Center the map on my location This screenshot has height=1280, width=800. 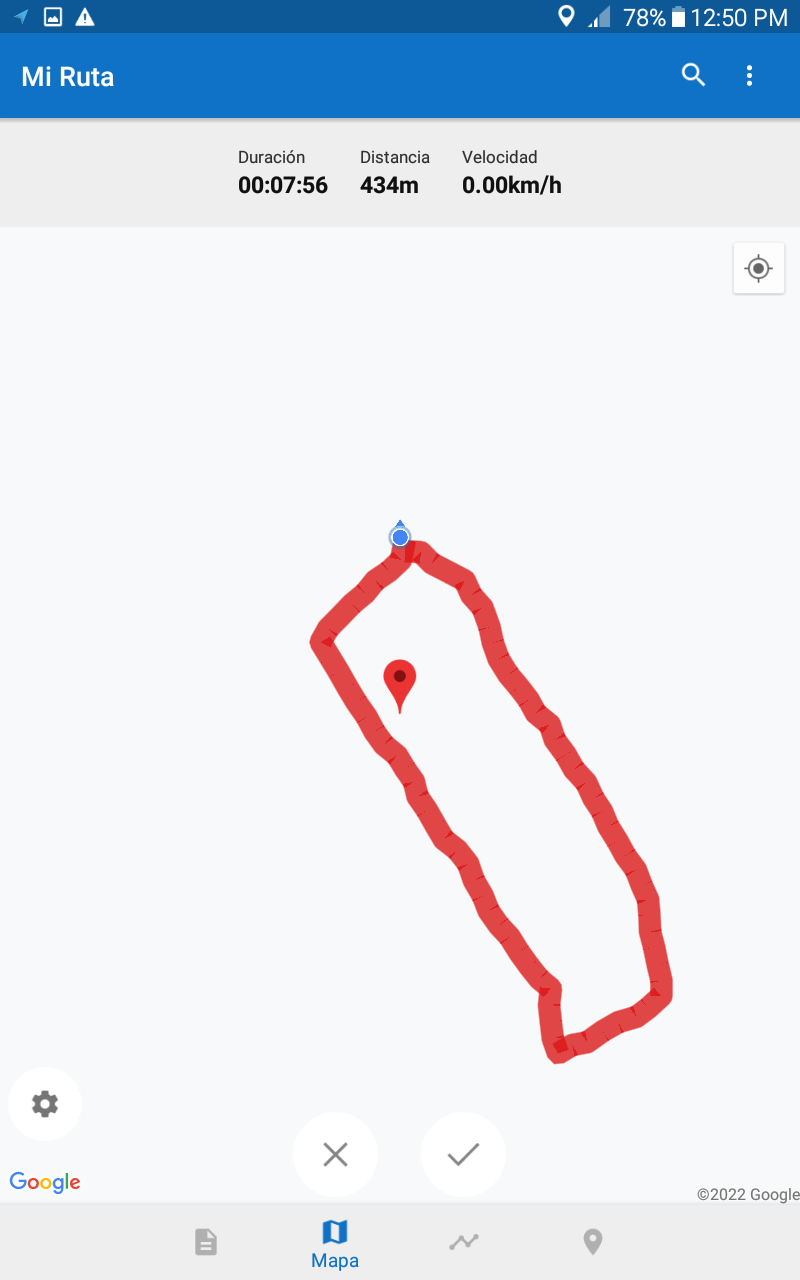click(758, 268)
